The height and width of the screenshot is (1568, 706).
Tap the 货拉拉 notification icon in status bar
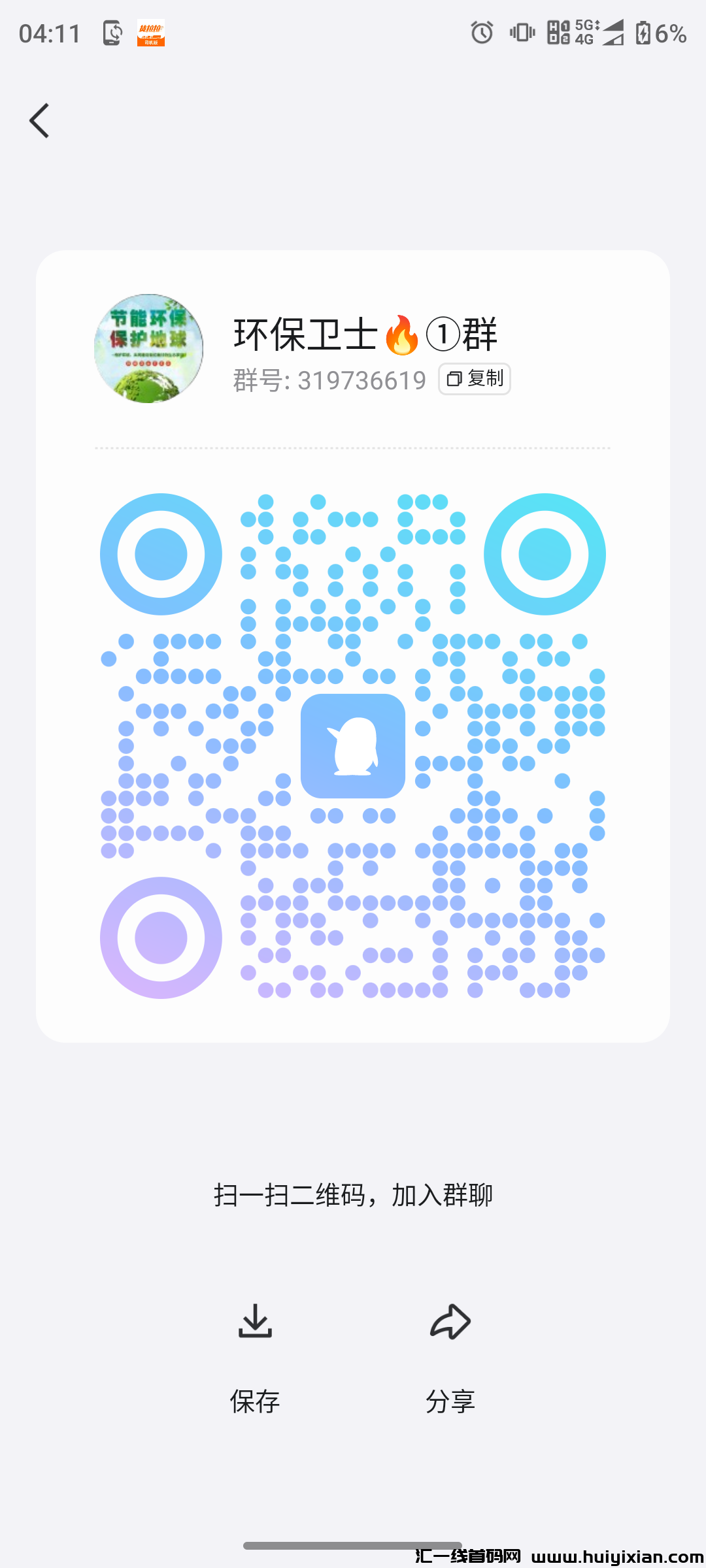[x=151, y=34]
